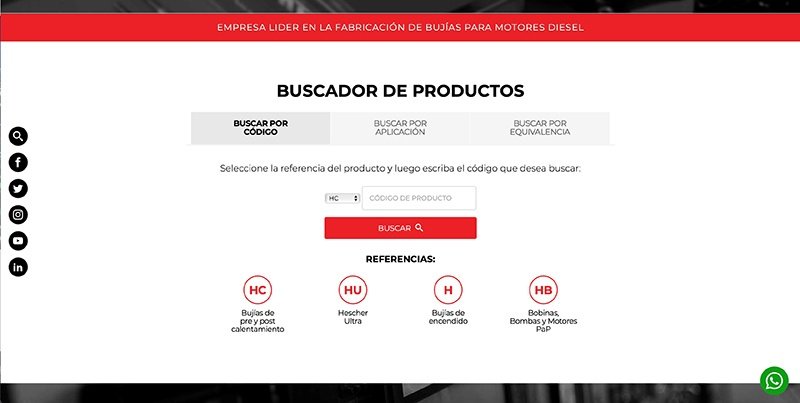Start a WhatsApp chat
The height and width of the screenshot is (403, 800).
click(x=774, y=380)
